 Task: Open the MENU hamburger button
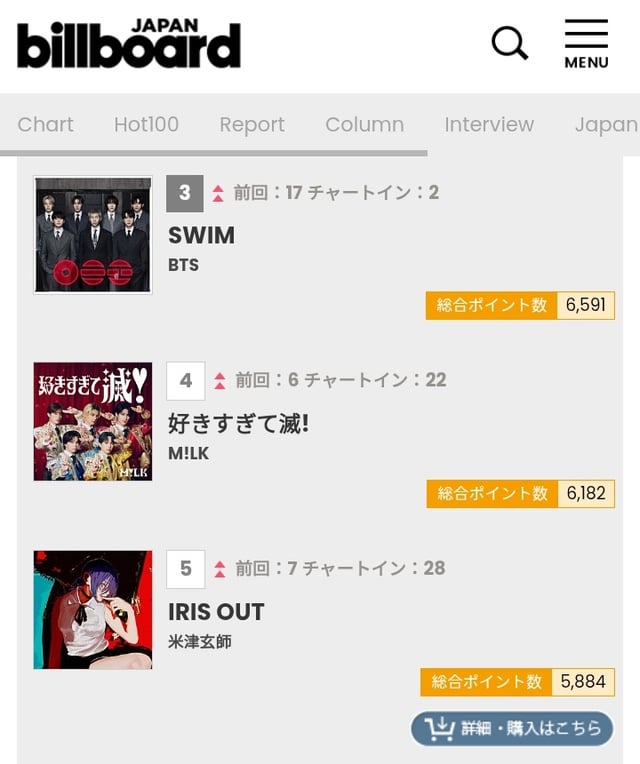(586, 45)
